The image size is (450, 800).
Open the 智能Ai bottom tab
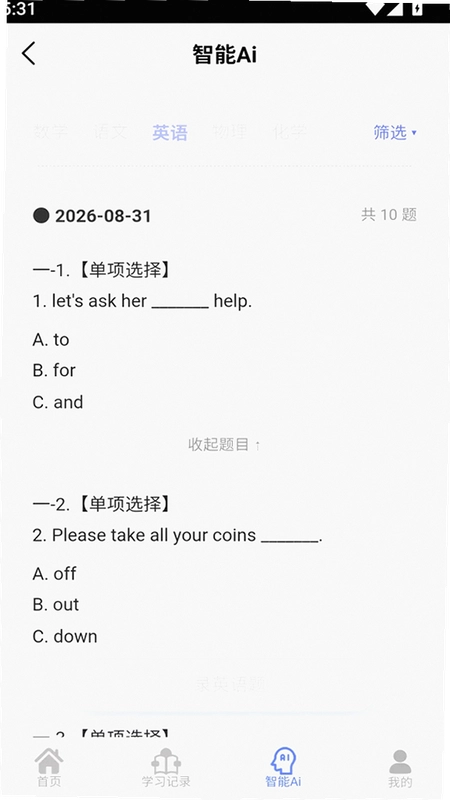pos(283,767)
